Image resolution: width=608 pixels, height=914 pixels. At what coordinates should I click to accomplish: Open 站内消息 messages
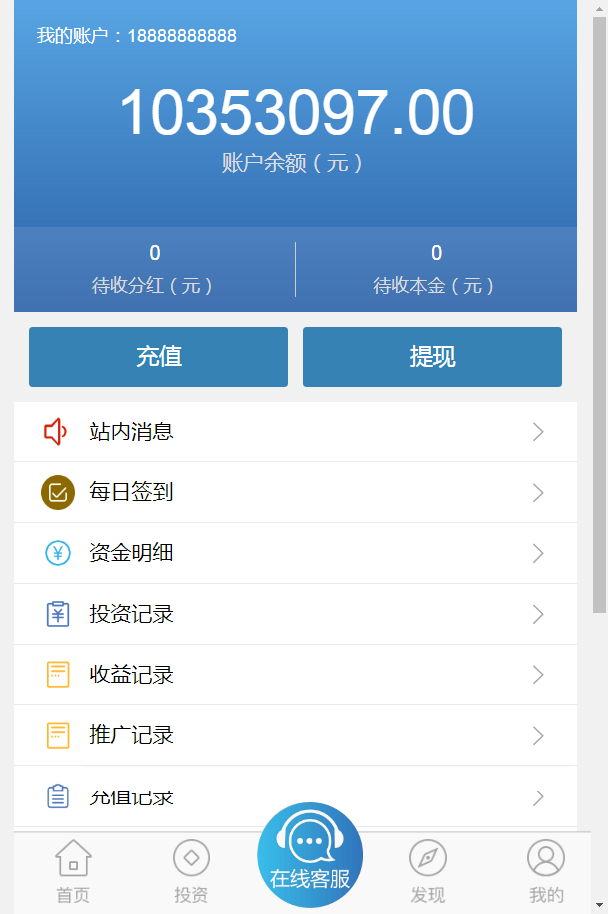[295, 432]
